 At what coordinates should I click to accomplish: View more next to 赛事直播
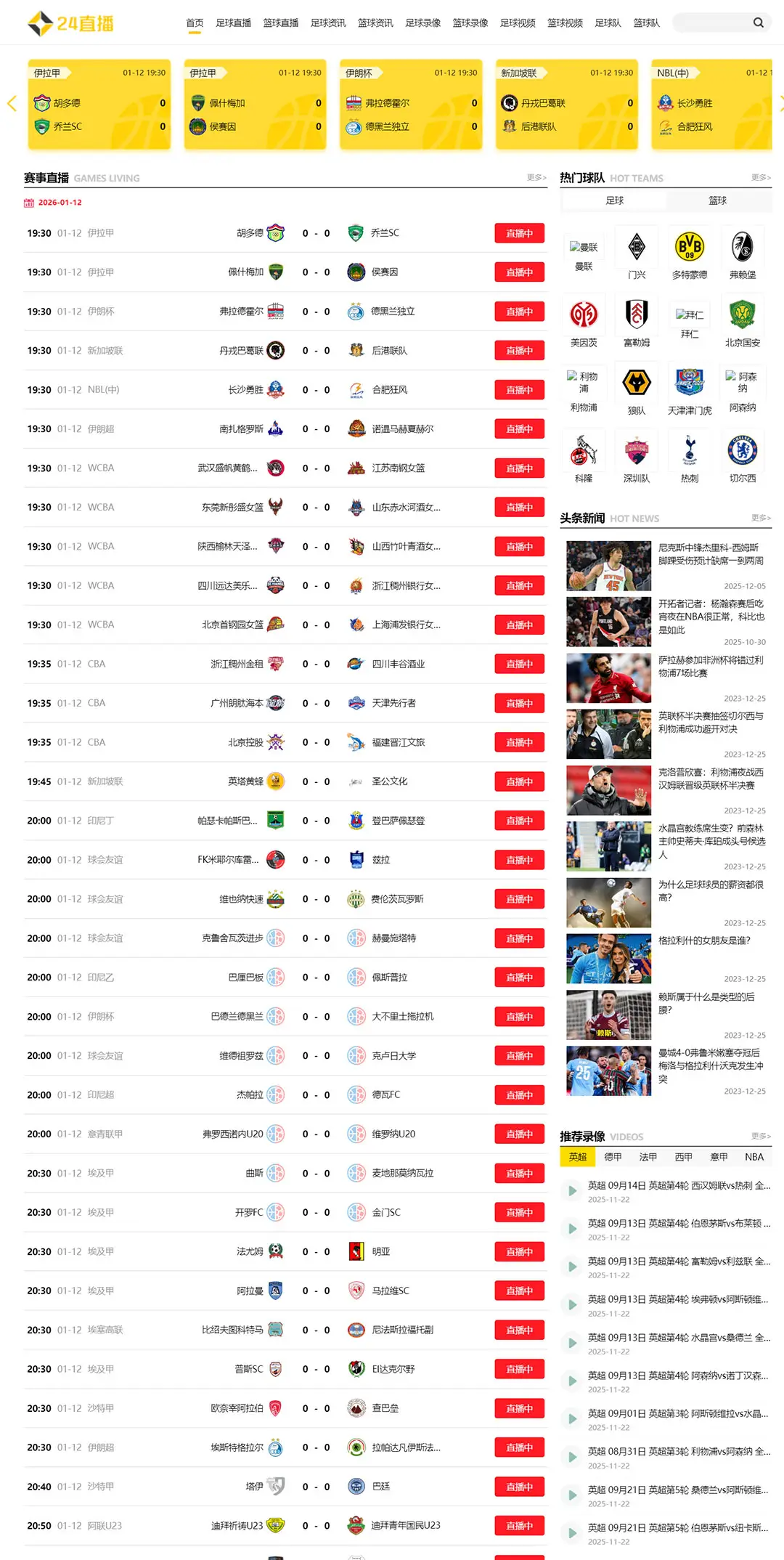pos(536,177)
